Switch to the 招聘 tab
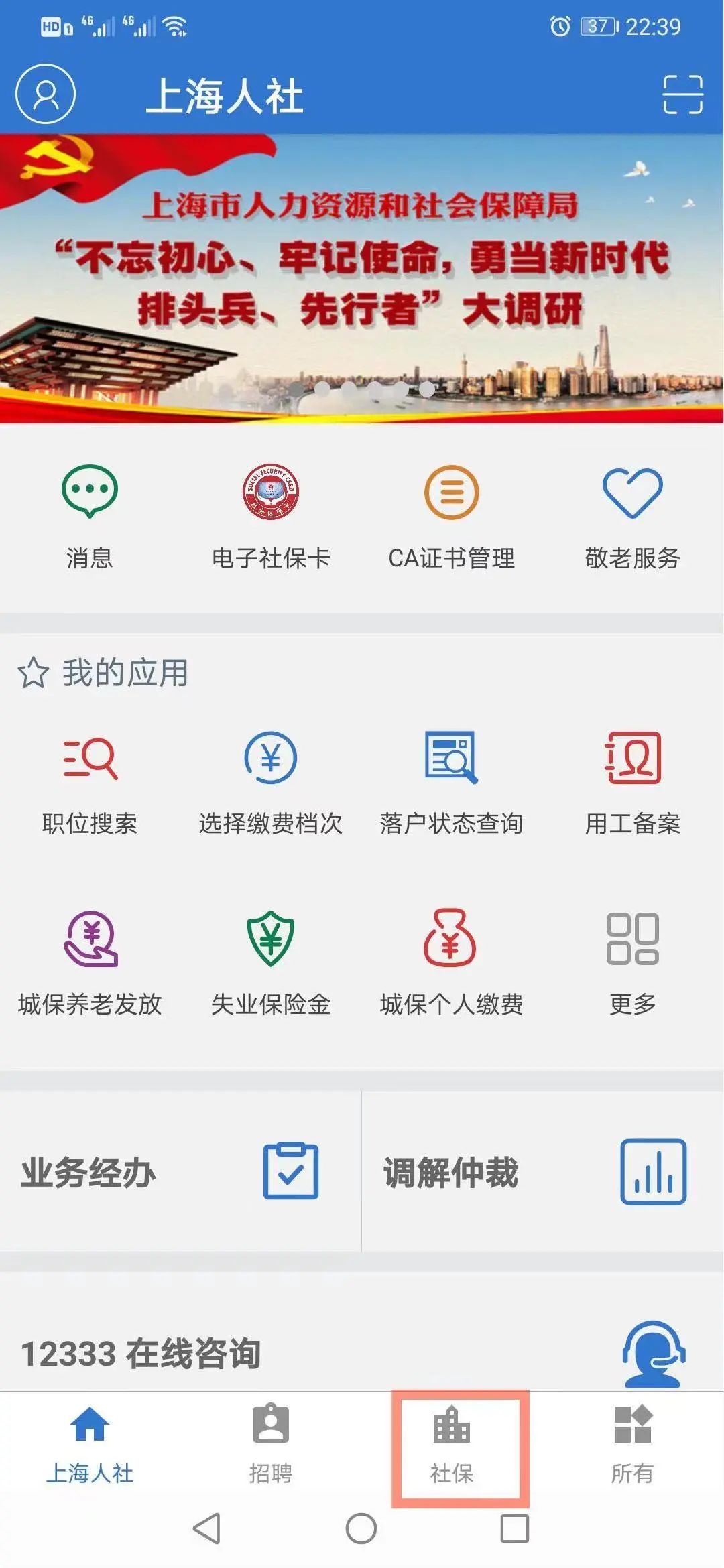This screenshot has width=724, height=1568. pyautogui.click(x=271, y=1443)
